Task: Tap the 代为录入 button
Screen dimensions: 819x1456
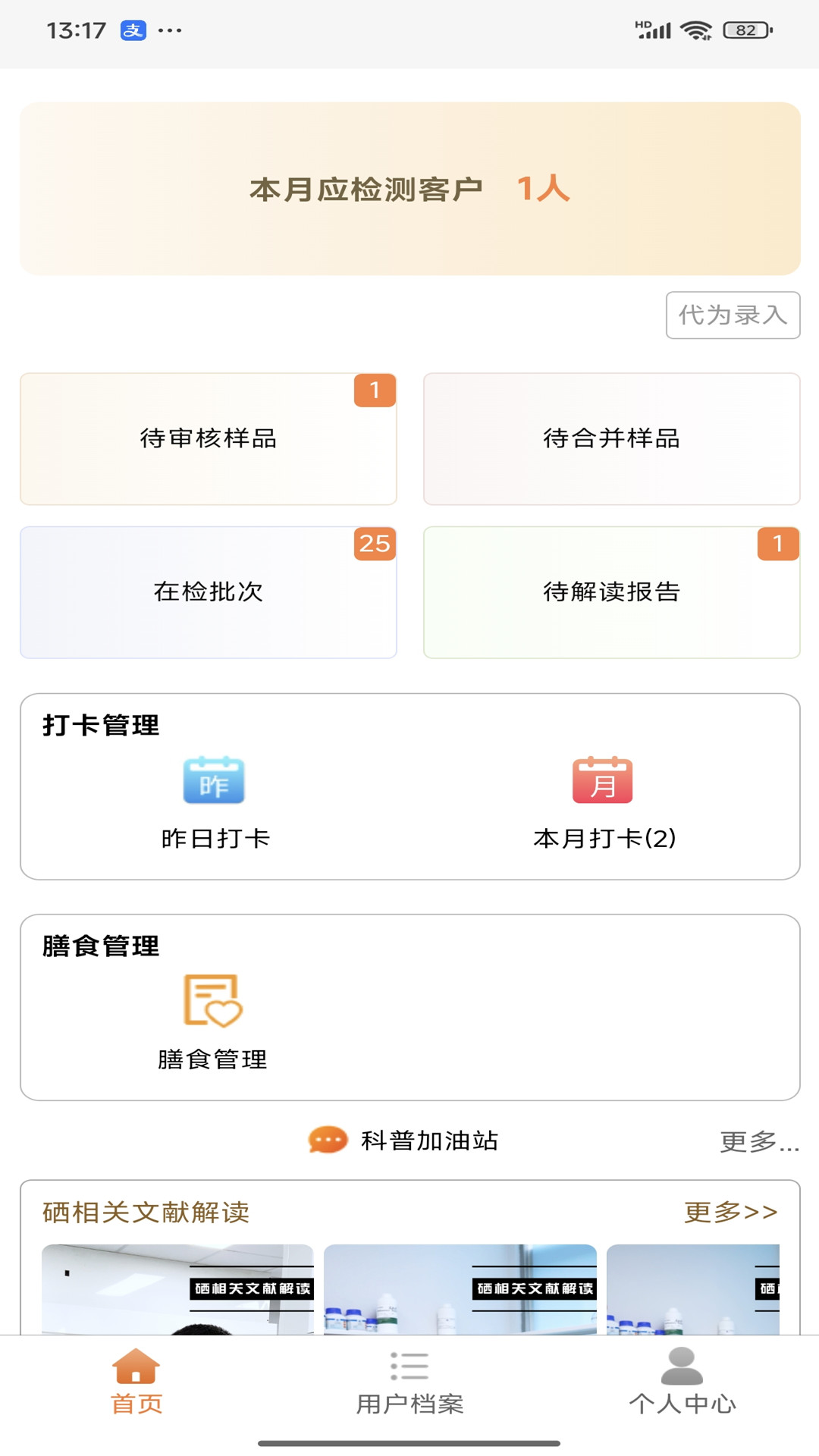Action: 733,315
